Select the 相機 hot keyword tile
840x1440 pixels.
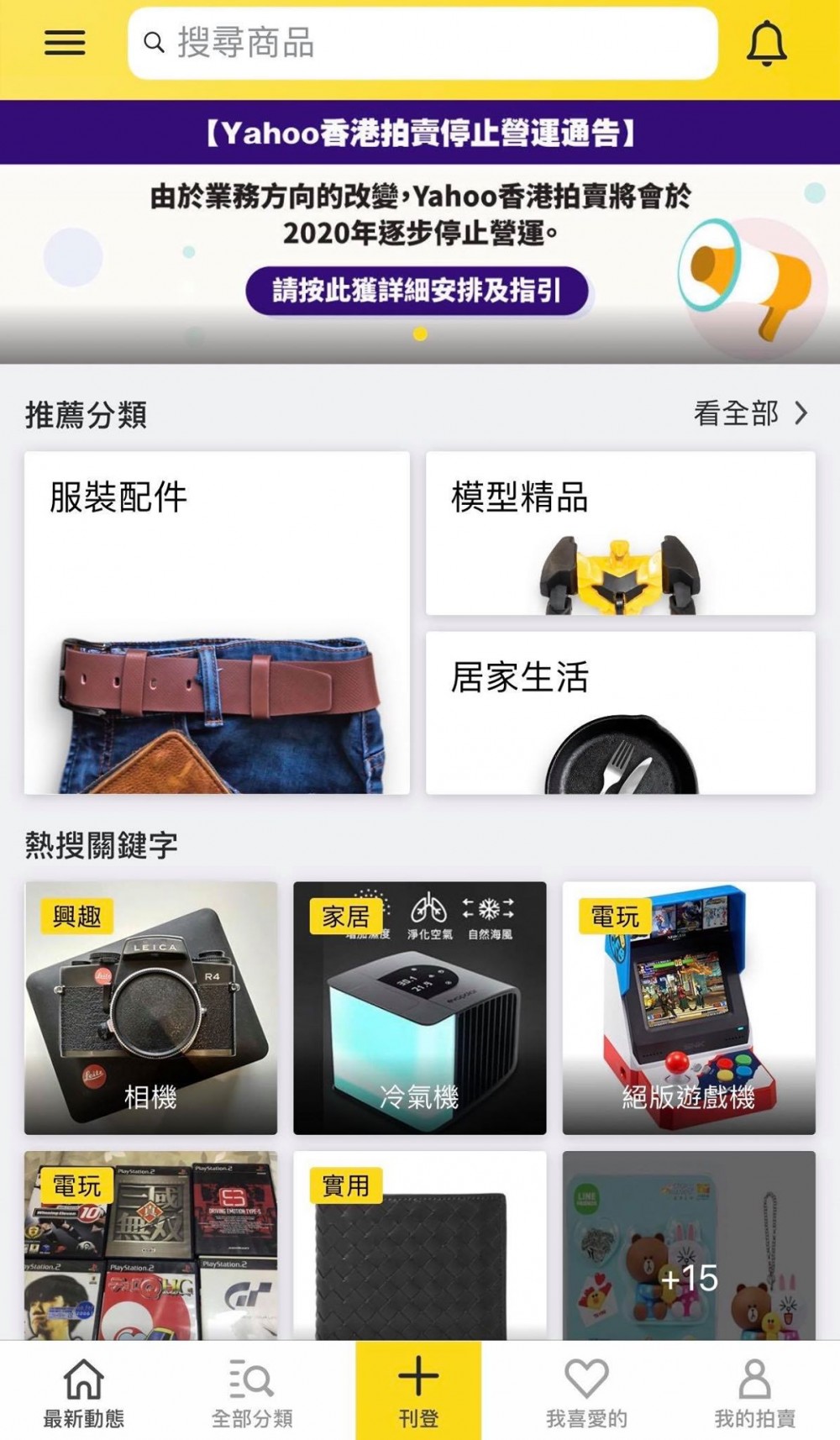[x=151, y=1007]
